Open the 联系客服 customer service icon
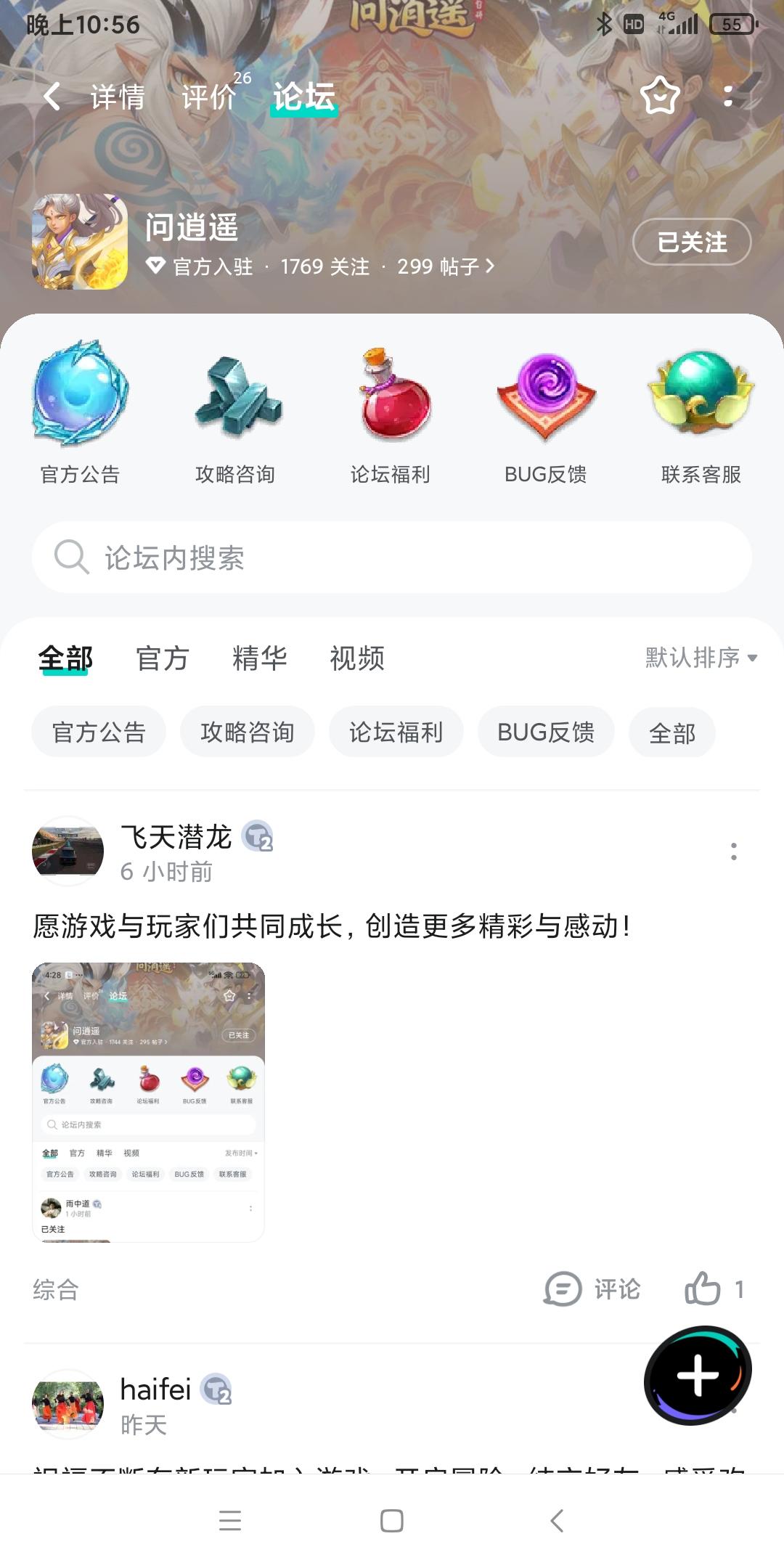This screenshot has width=784, height=1568. coord(699,403)
